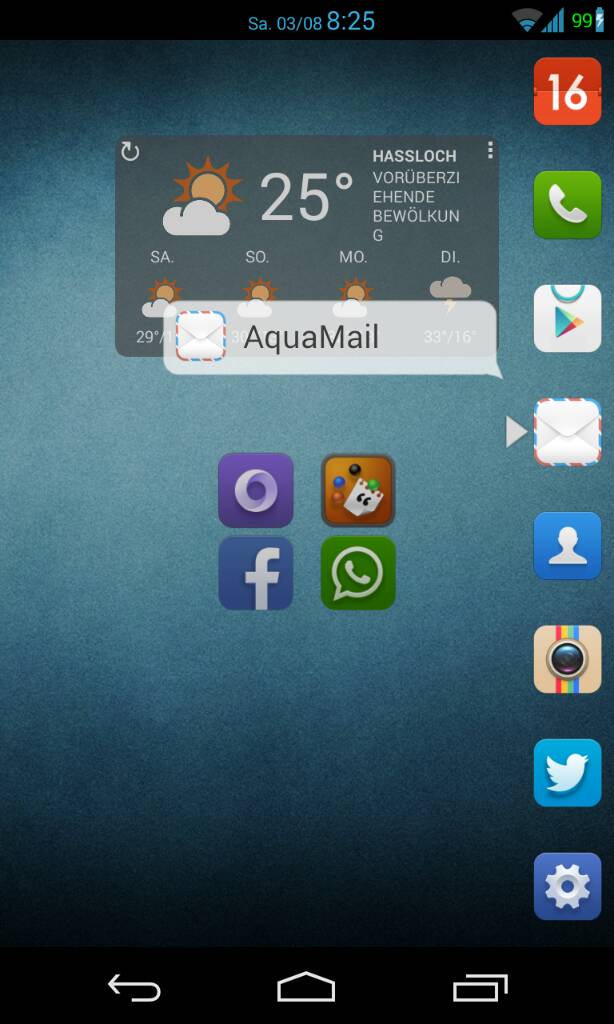Open the calendar app showing 16
Viewport: 614px width, 1024px height.
point(567,92)
